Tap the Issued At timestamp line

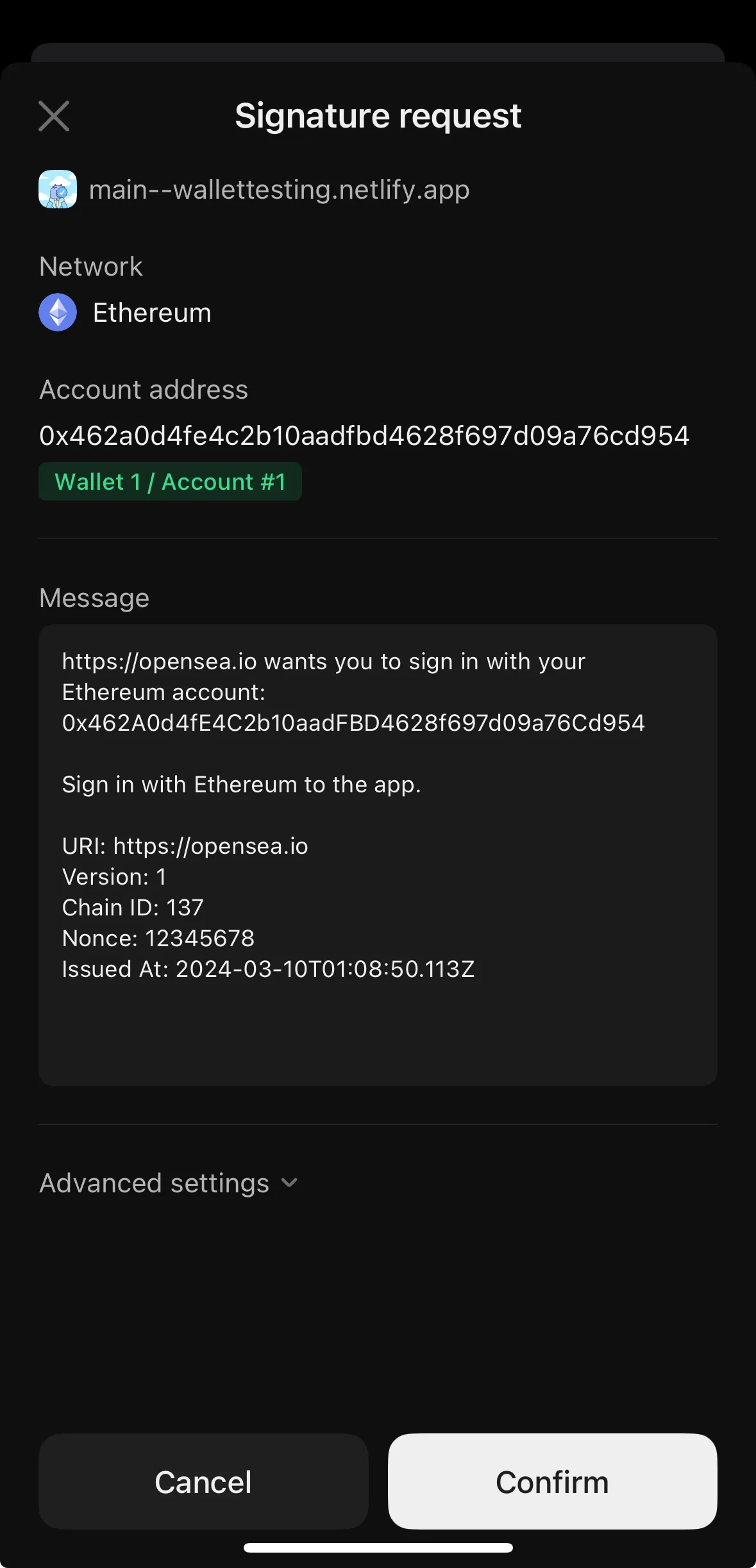267,969
